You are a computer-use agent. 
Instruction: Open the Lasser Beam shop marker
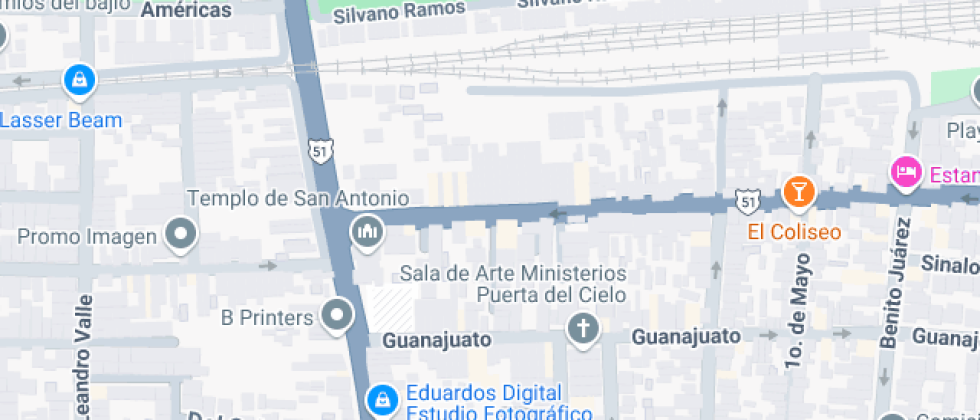coord(79,80)
